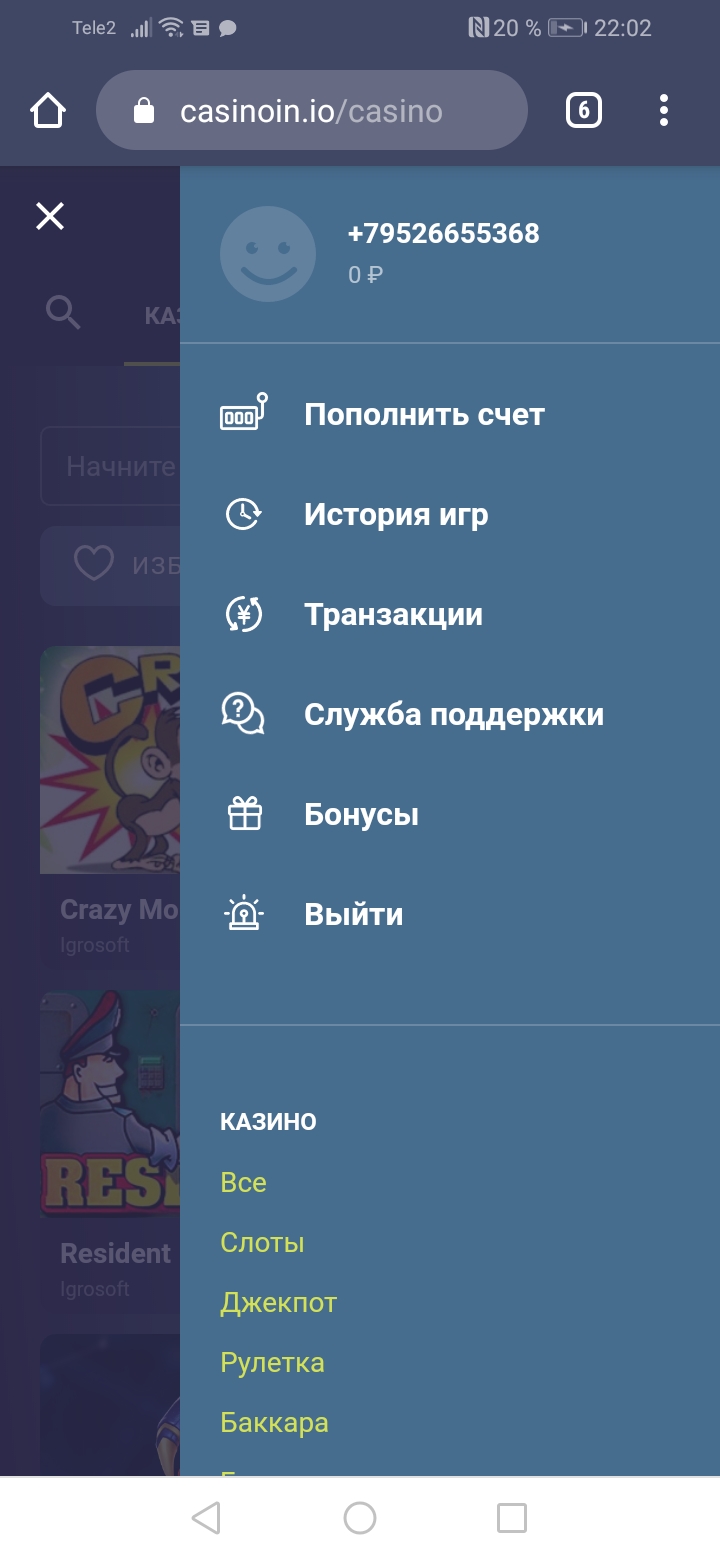The width and height of the screenshot is (720, 1560).
Task: Contact Служба поддержки
Action: (x=453, y=714)
